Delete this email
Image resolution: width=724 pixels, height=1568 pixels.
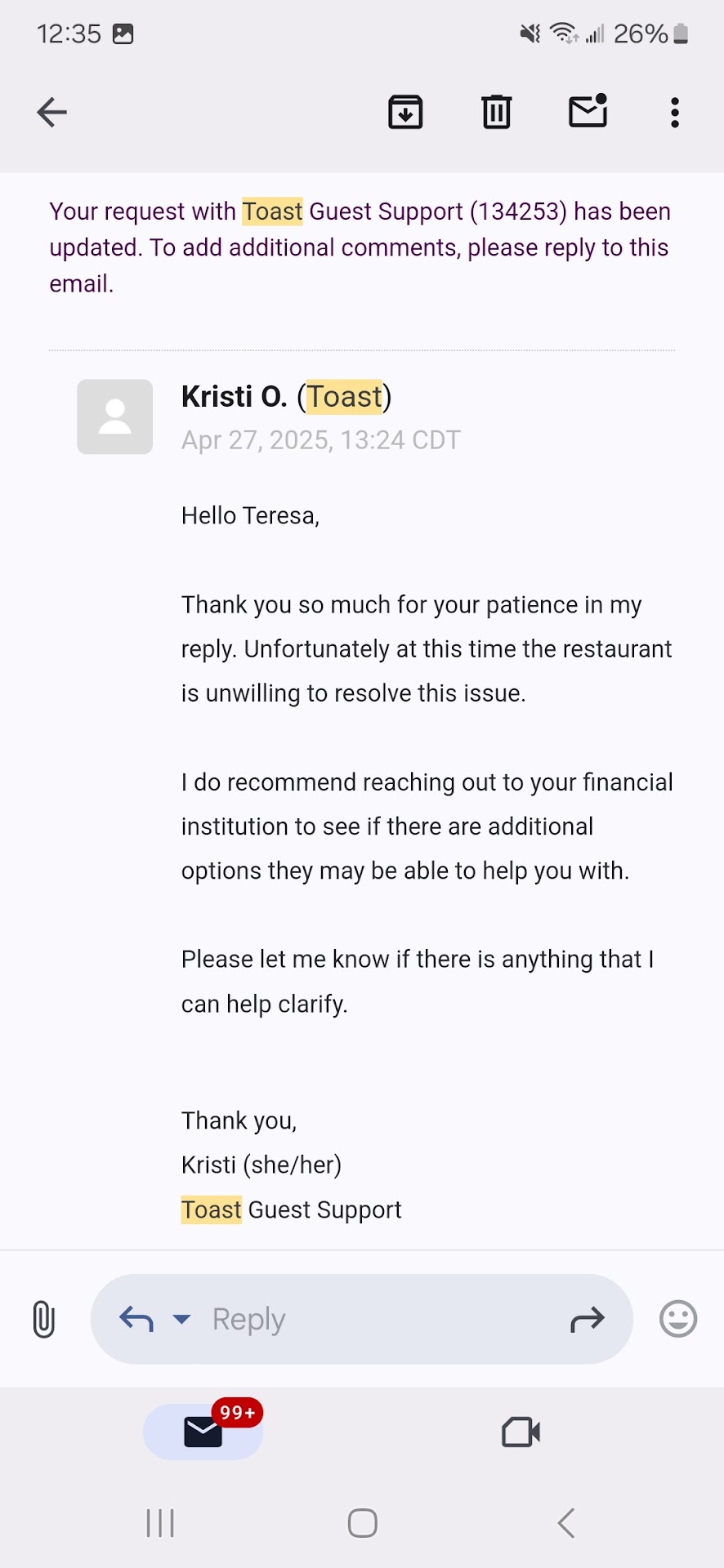(x=496, y=113)
